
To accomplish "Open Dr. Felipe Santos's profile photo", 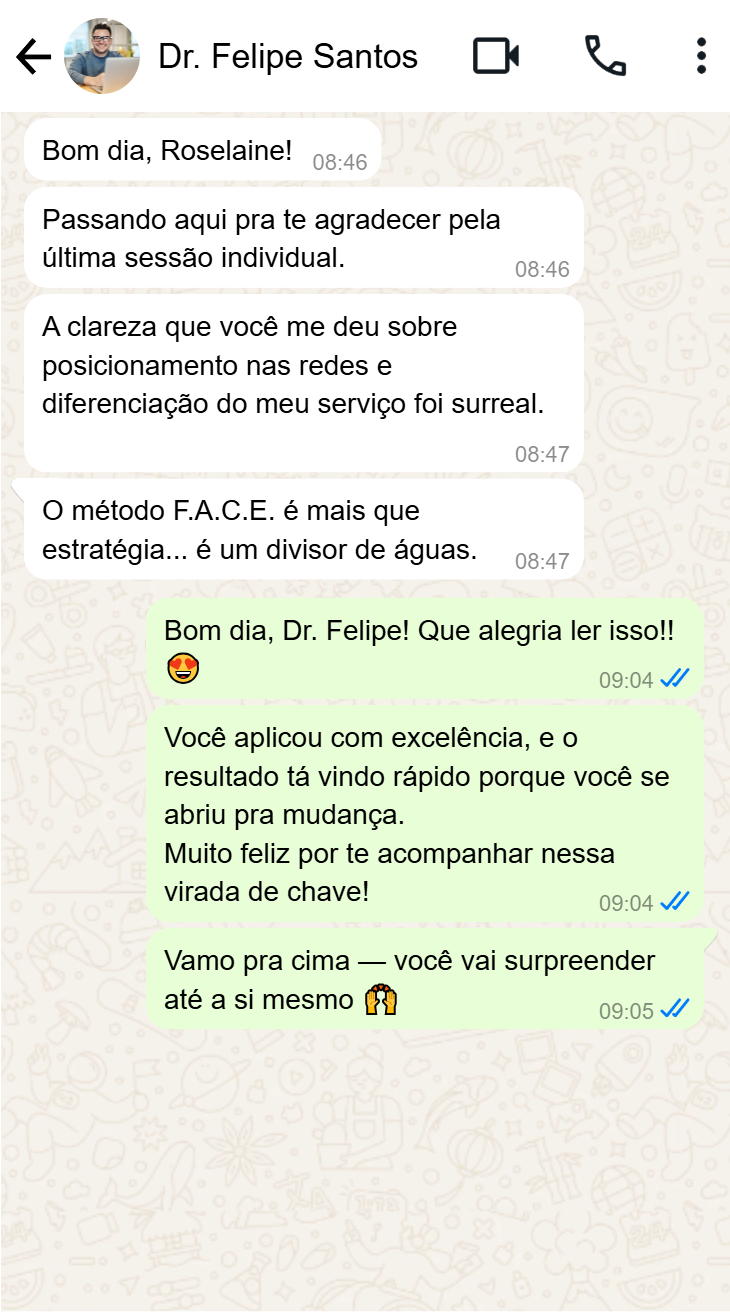I will (x=102, y=57).
